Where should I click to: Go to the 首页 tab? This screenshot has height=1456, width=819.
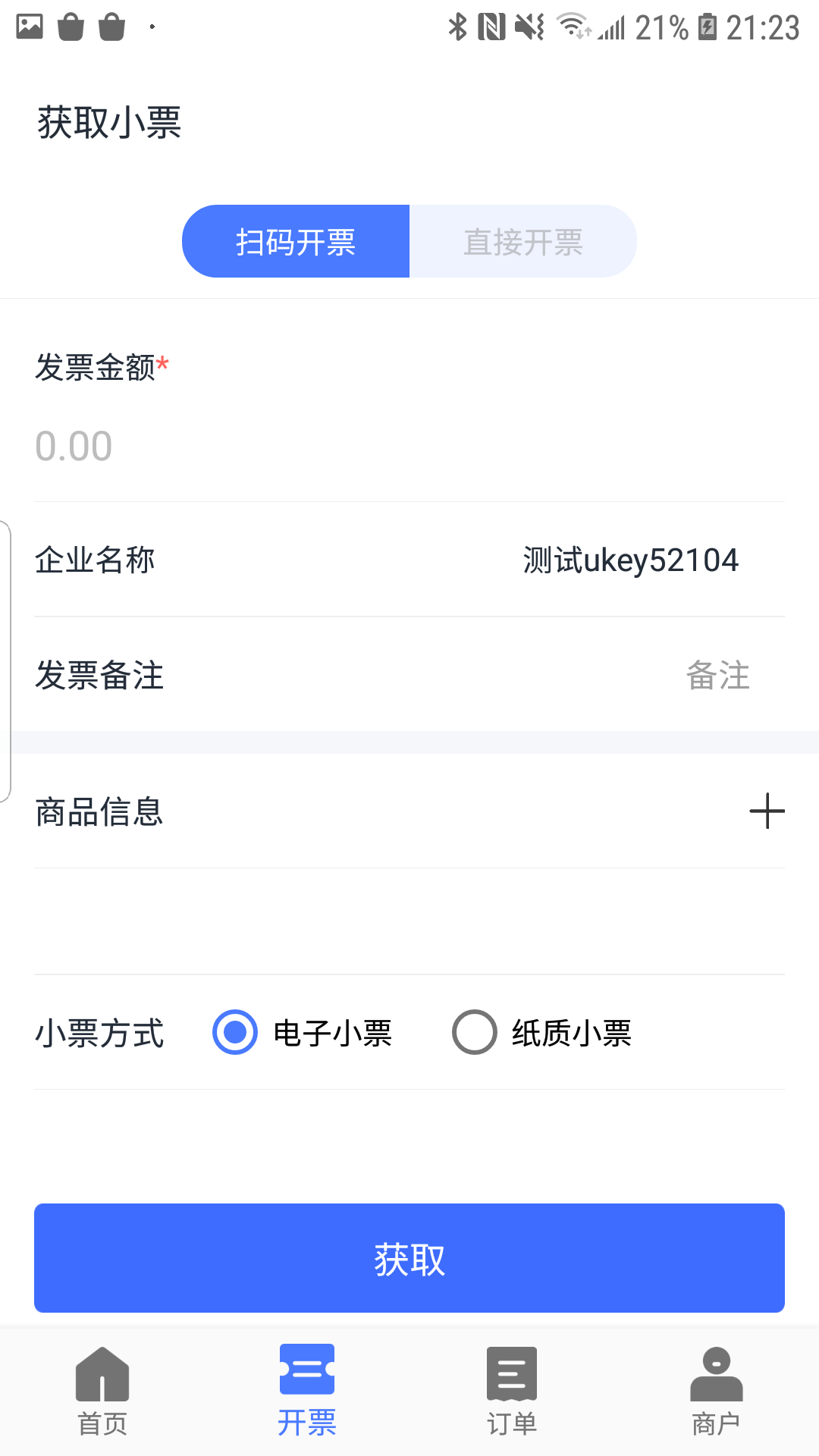[x=102, y=1392]
